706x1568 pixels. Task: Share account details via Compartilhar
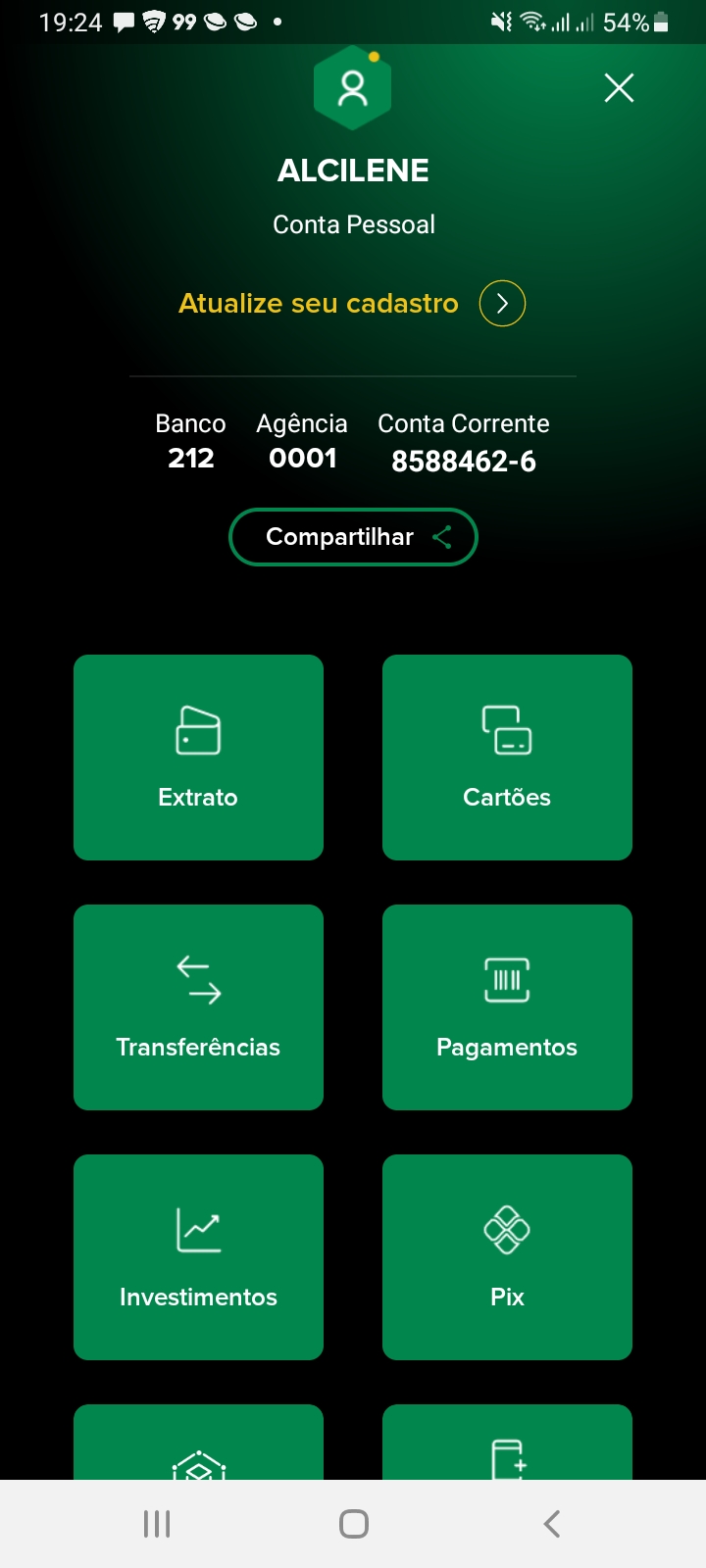(x=353, y=537)
